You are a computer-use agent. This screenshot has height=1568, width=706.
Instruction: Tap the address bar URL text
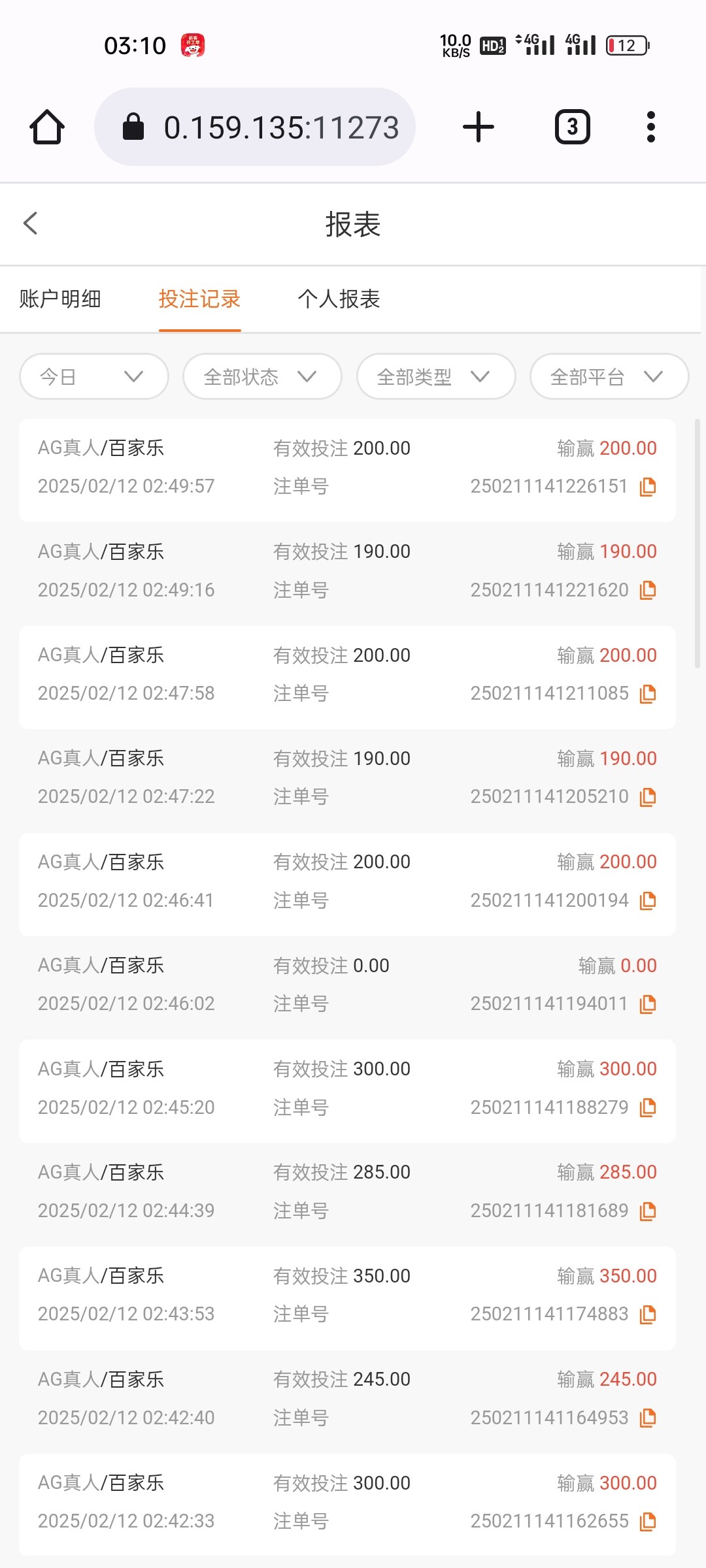coord(281,126)
